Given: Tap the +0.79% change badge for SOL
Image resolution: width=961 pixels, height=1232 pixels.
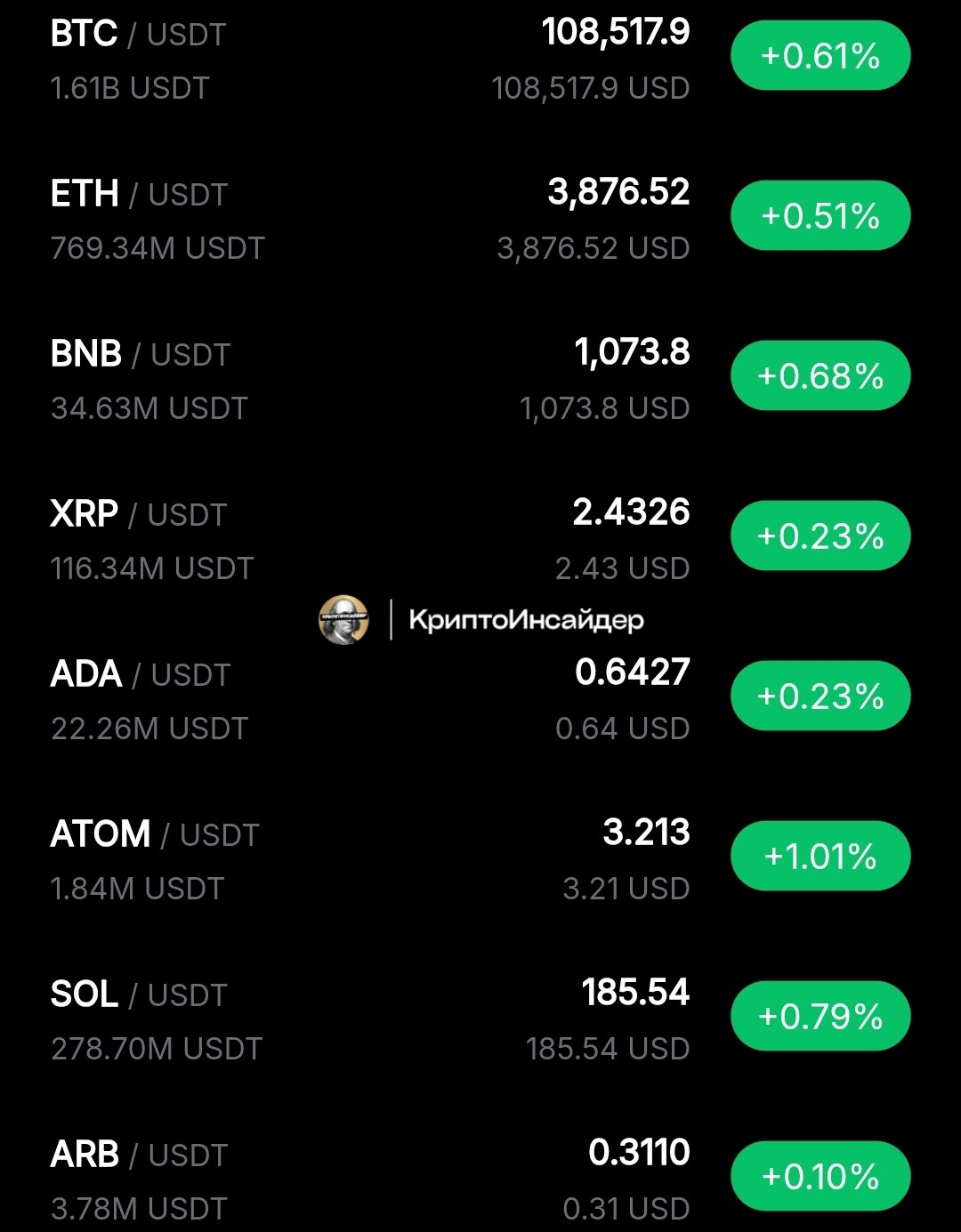Looking at the screenshot, I should (x=820, y=1016).
